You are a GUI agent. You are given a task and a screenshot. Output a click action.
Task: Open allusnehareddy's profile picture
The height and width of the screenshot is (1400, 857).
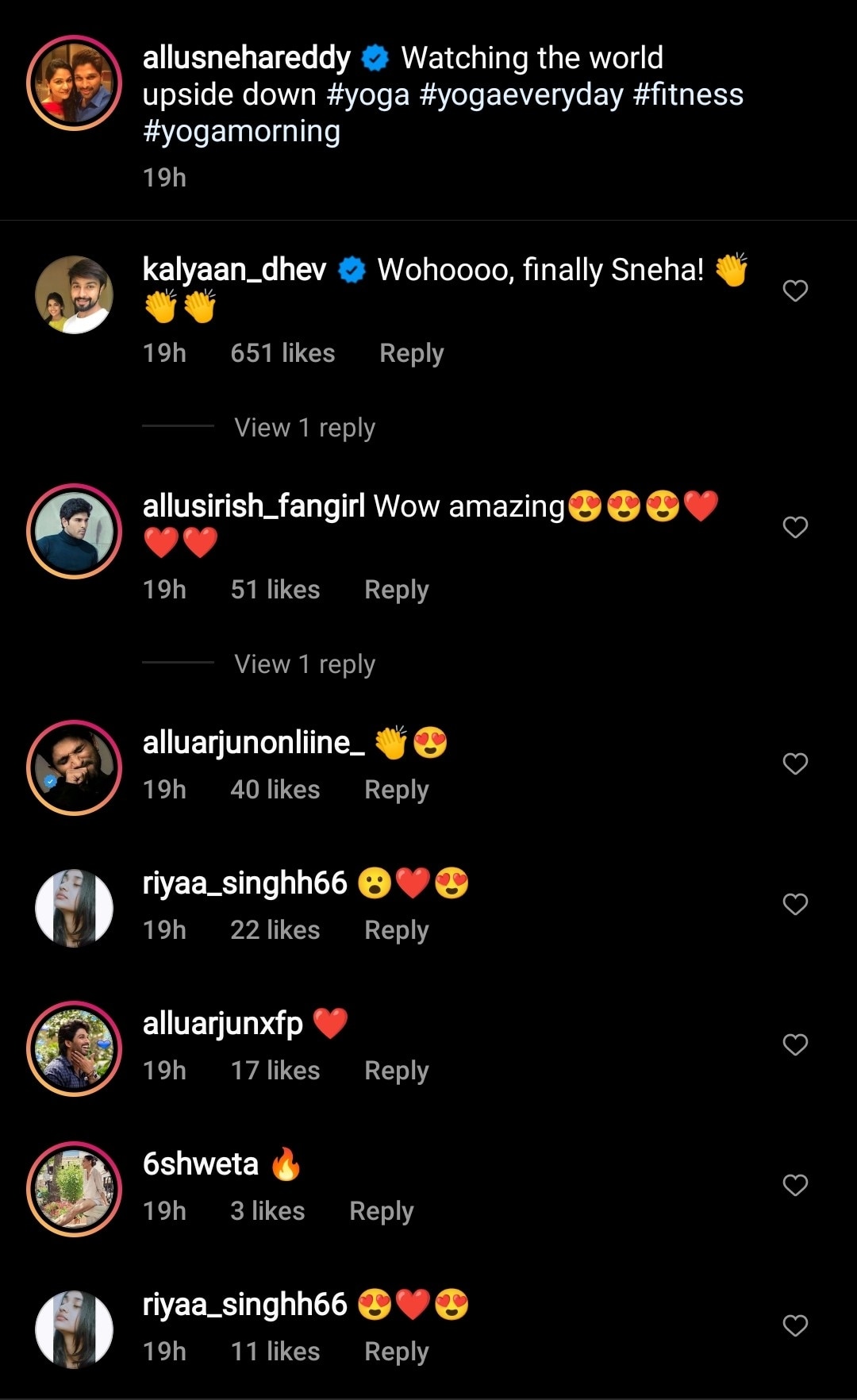coord(74,83)
